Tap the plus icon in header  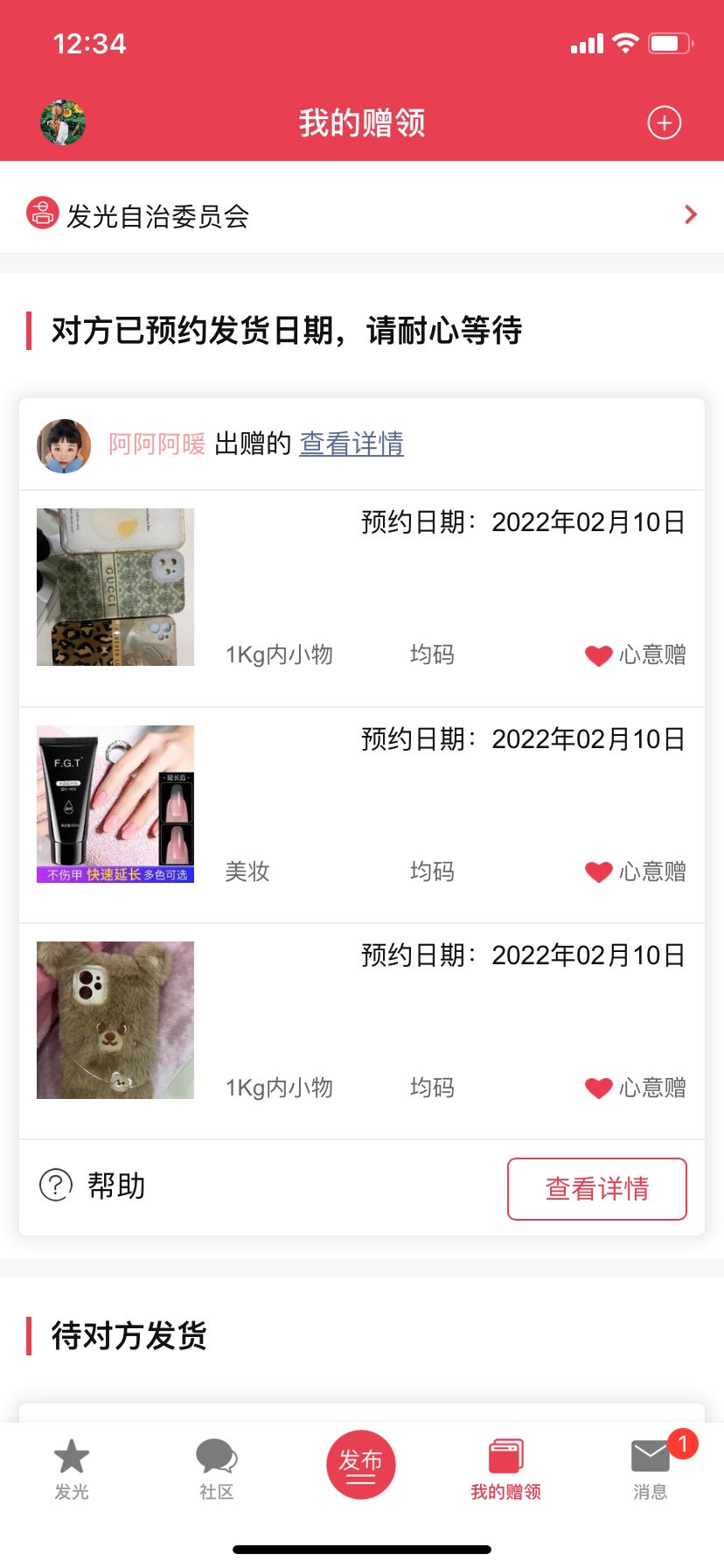tap(664, 122)
